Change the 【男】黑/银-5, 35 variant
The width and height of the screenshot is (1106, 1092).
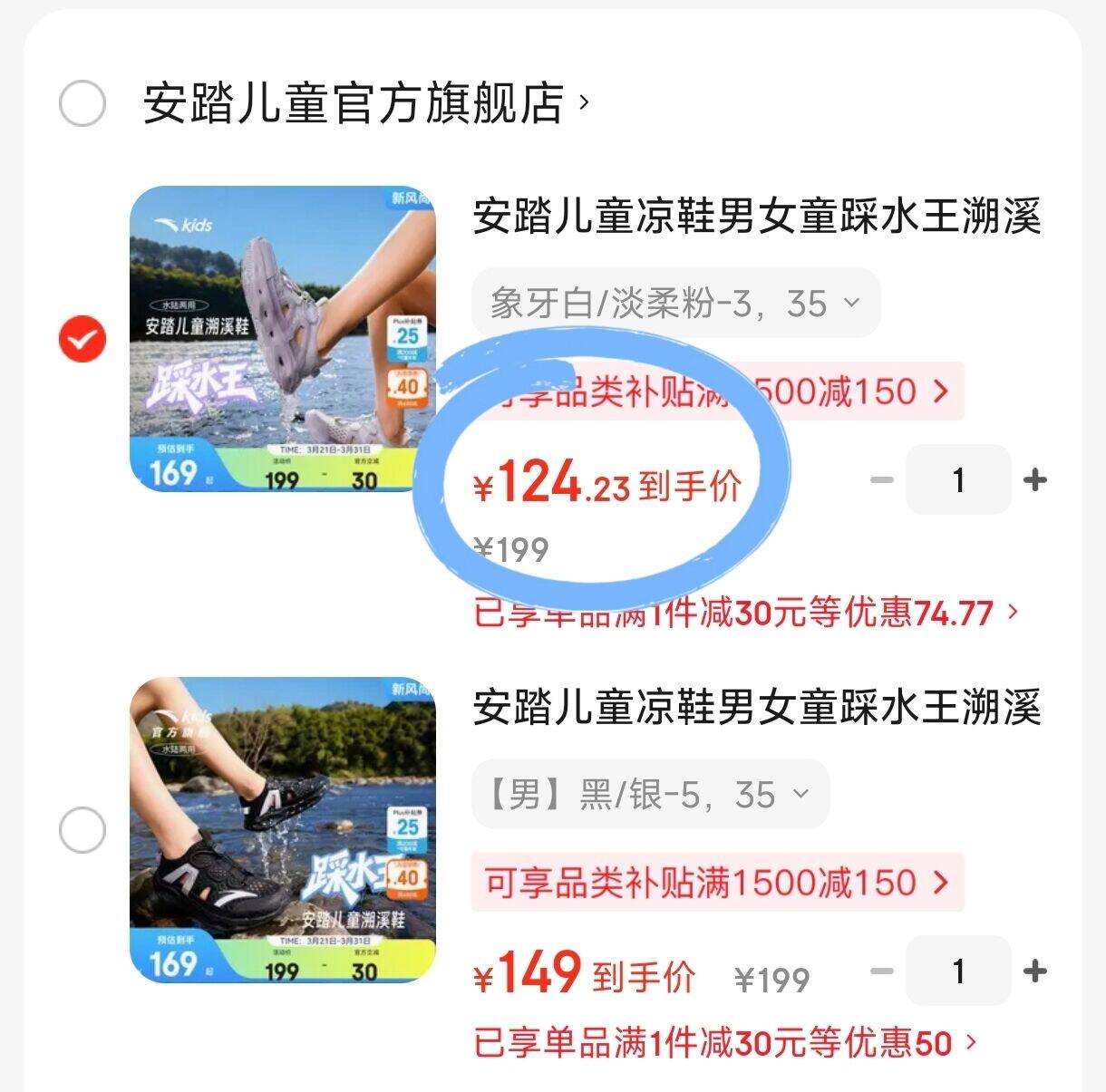click(649, 795)
